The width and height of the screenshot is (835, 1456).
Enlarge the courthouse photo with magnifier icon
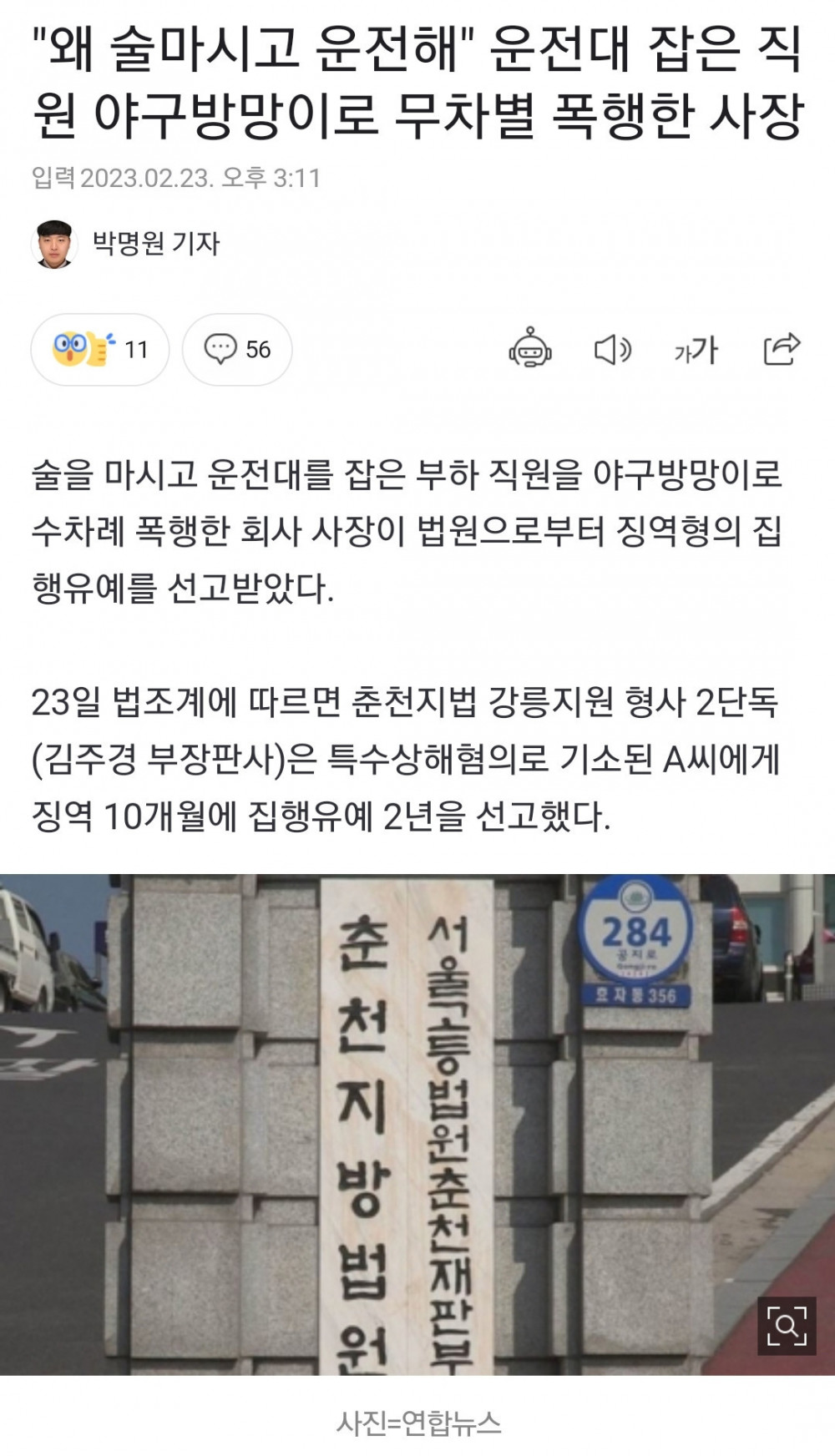(787, 1326)
